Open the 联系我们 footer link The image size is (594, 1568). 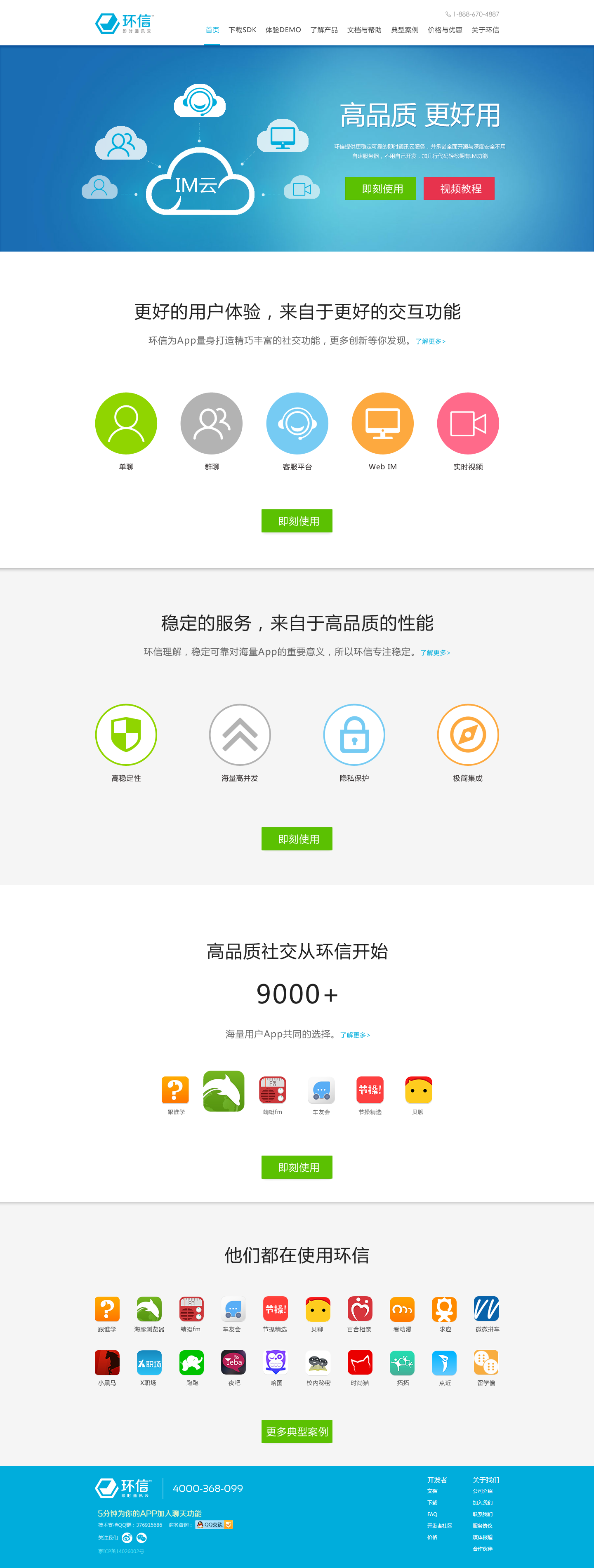click(483, 1514)
